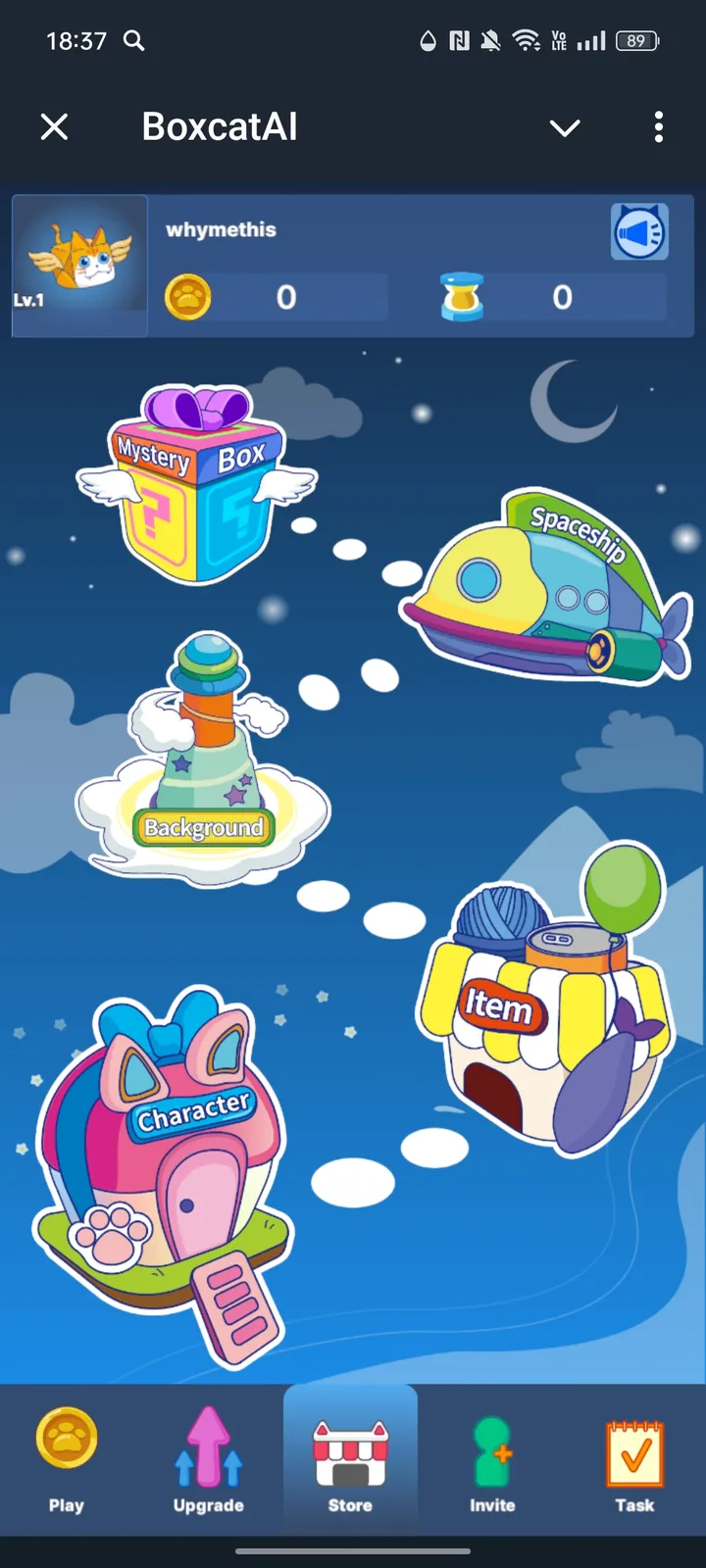Close the BoxcatAI mini app
Image resolution: width=706 pixels, height=1568 pixels.
point(55,126)
